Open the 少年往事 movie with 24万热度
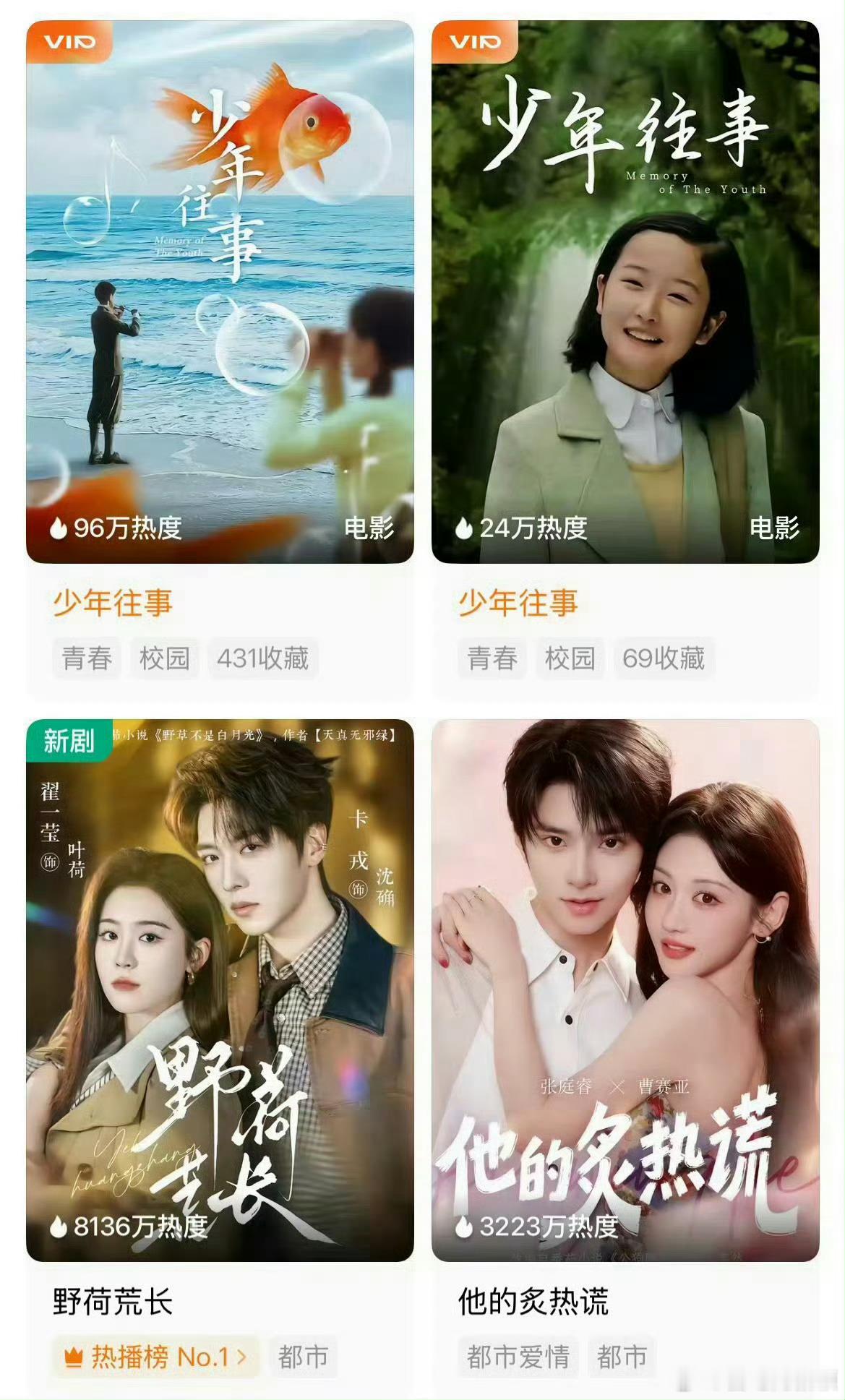 tap(625, 292)
